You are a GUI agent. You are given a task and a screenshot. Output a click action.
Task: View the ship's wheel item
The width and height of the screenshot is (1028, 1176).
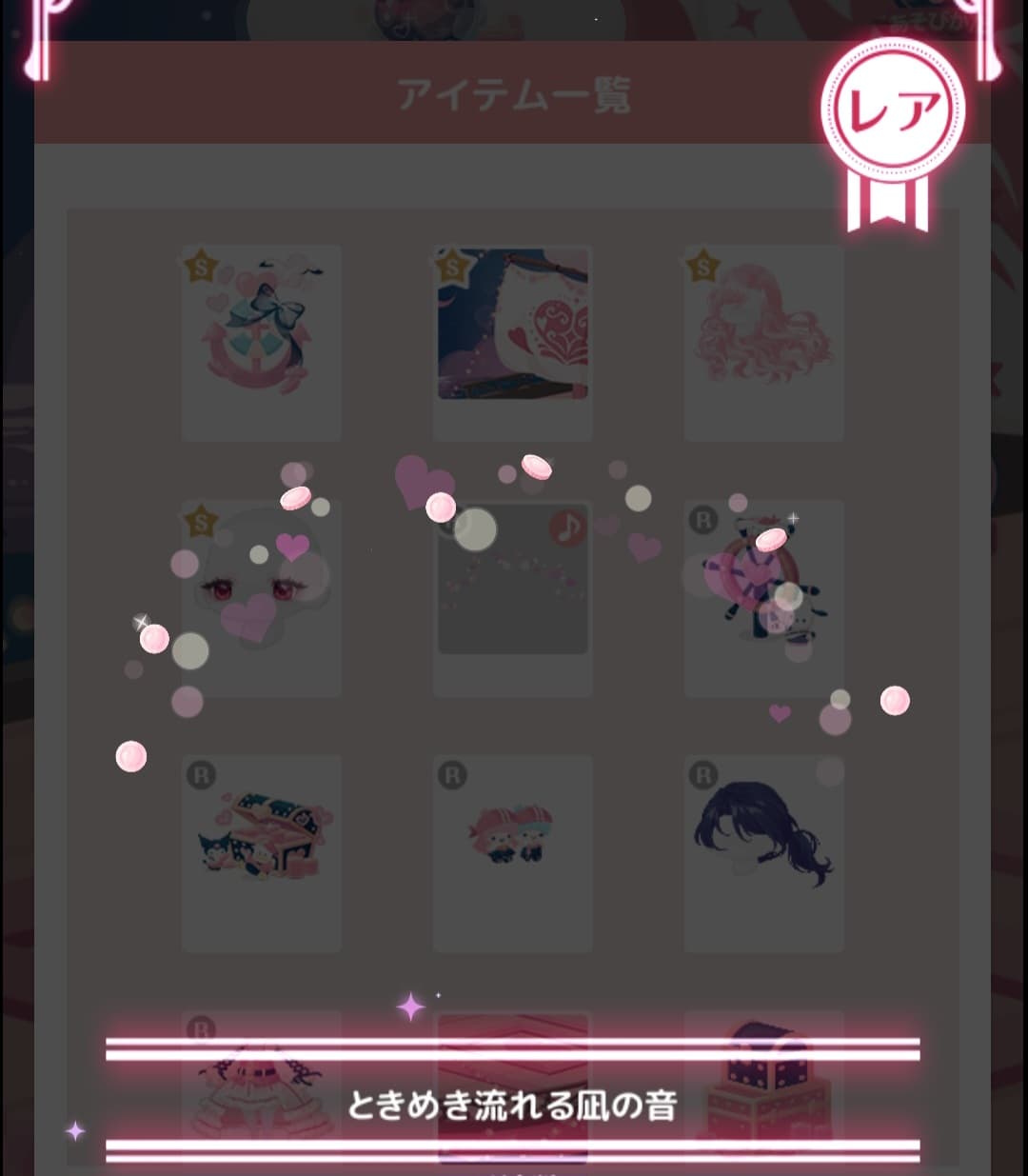(x=763, y=598)
